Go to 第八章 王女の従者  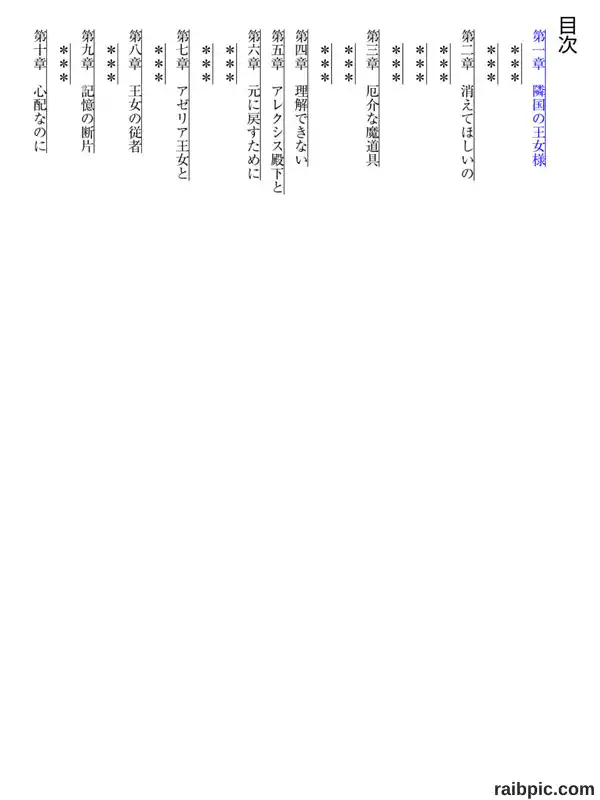[x=135, y=91]
